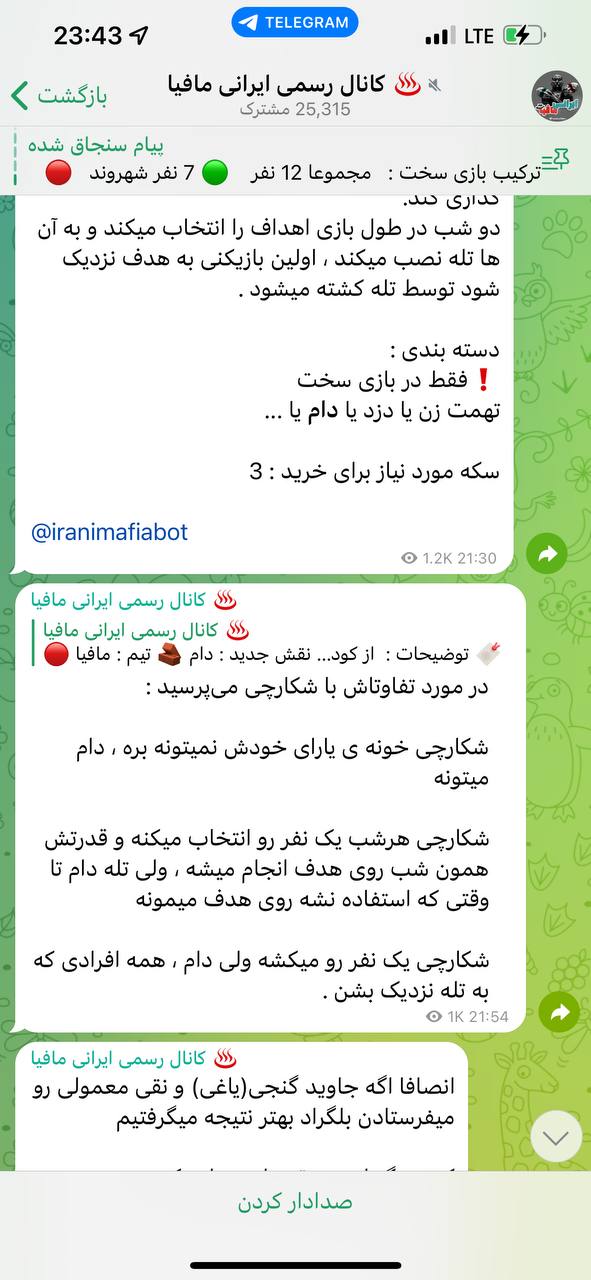The width and height of the screenshot is (591, 1280).
Task: Open the @iranimafiabot mention link
Action: click(110, 532)
